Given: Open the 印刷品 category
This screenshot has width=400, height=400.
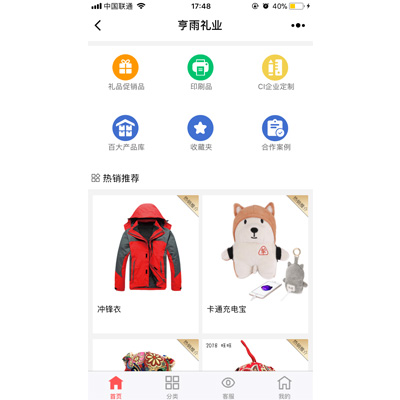Looking at the screenshot, I should pos(201,73).
